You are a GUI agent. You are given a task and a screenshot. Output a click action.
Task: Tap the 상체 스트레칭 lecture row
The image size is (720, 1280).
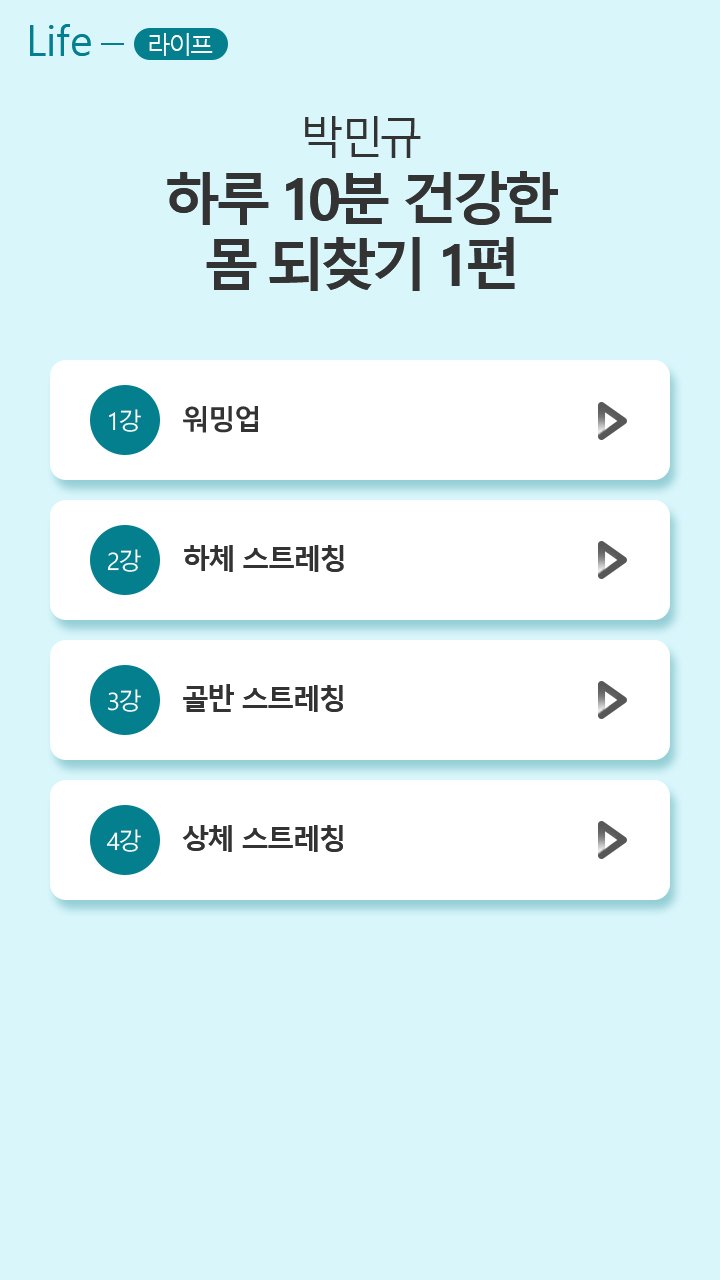pyautogui.click(x=359, y=840)
